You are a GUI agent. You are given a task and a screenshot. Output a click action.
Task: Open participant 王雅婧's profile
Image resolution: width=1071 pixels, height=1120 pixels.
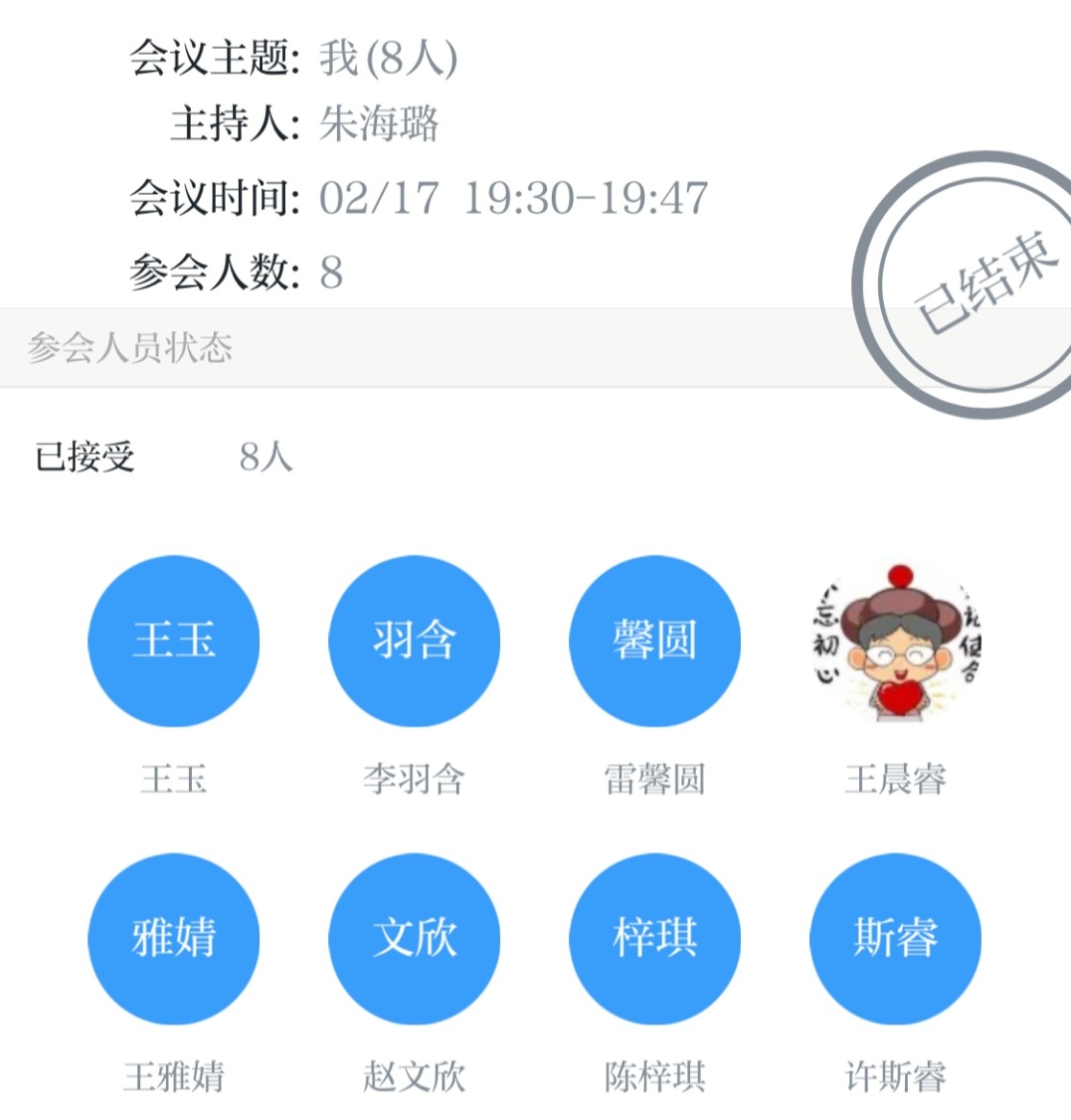tap(174, 938)
